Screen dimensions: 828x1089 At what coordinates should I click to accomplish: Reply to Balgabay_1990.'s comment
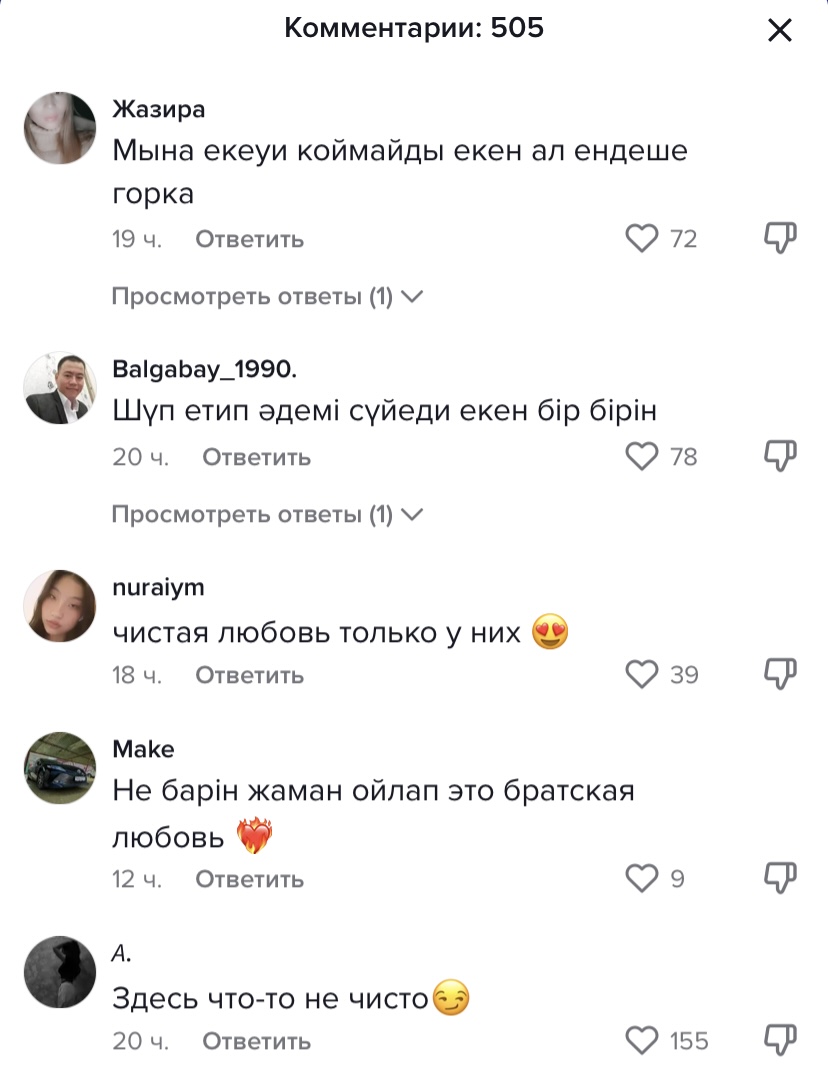point(256,457)
